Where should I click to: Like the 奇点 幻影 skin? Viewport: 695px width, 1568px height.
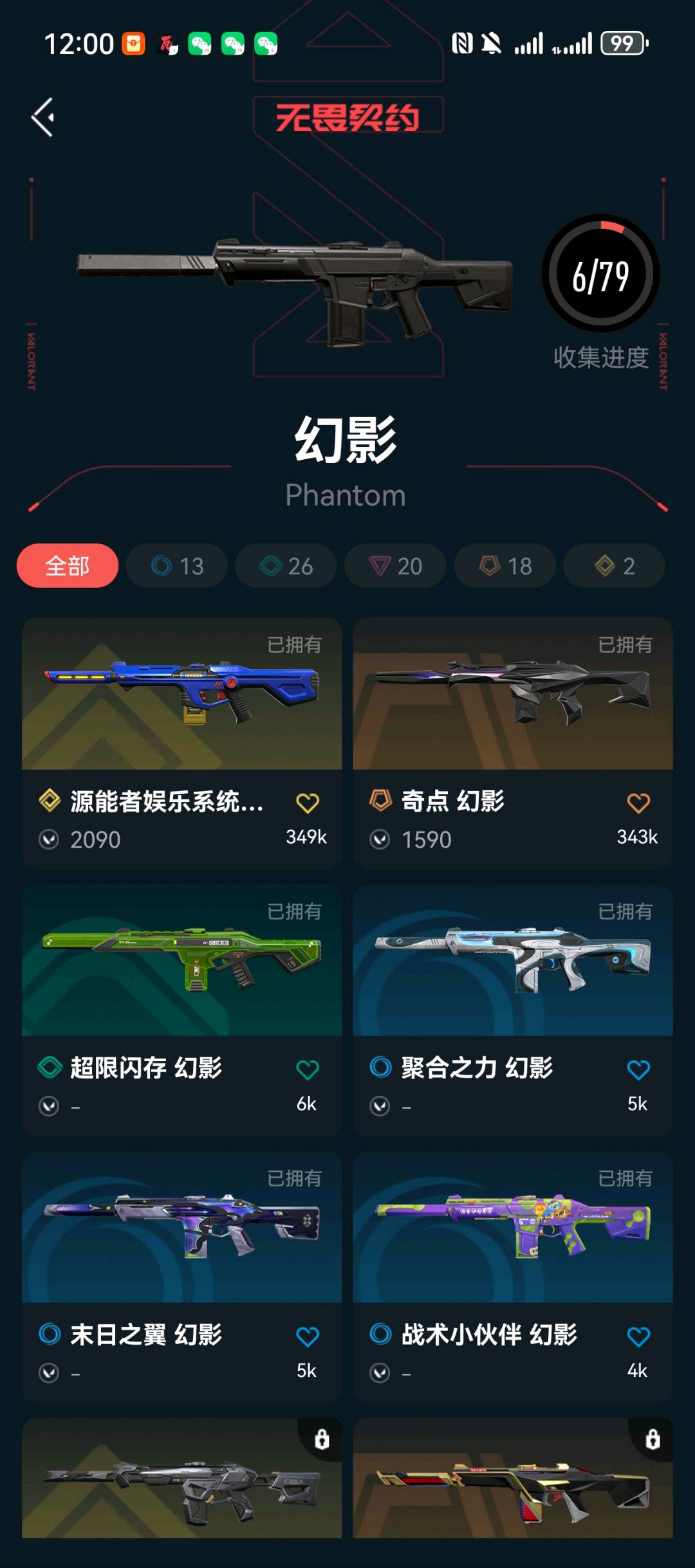coord(638,803)
